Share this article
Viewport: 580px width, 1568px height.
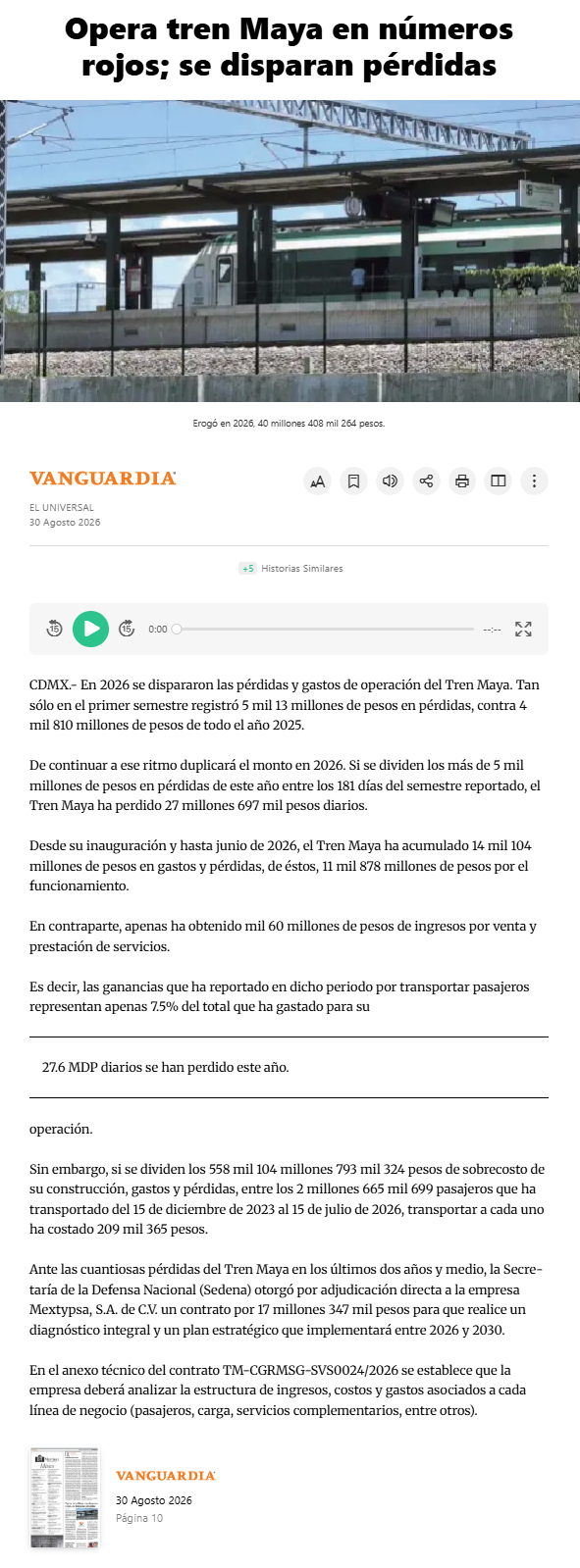point(426,481)
